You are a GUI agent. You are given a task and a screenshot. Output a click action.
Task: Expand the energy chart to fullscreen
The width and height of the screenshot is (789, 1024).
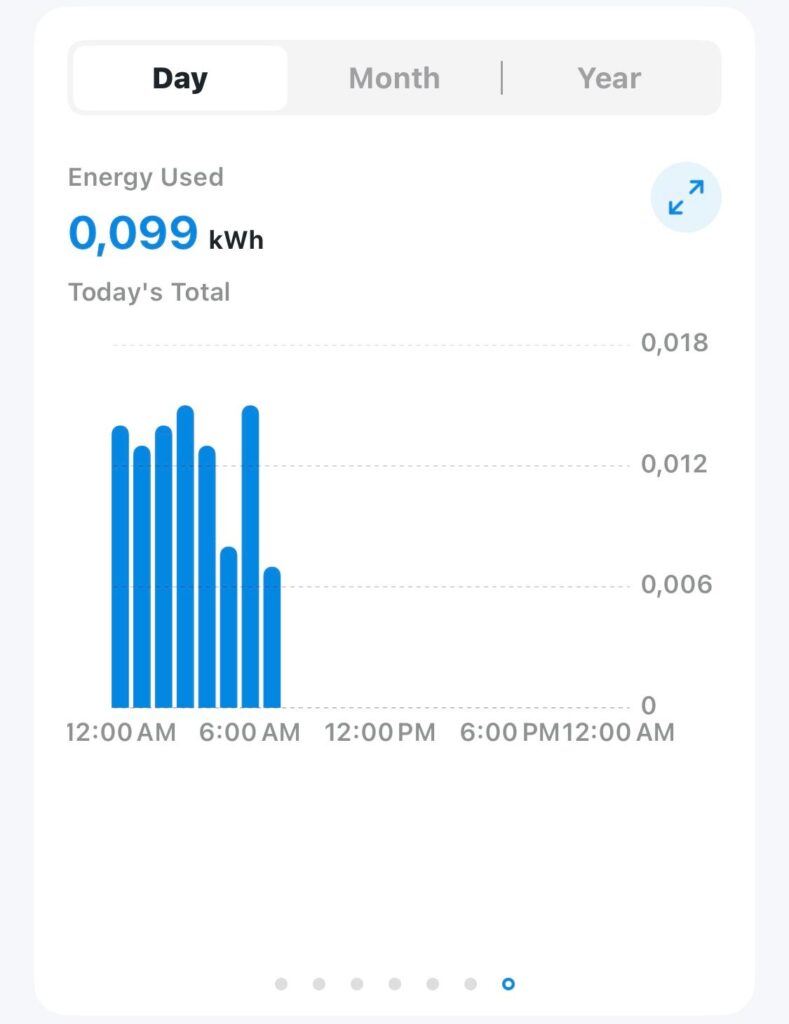click(x=686, y=197)
